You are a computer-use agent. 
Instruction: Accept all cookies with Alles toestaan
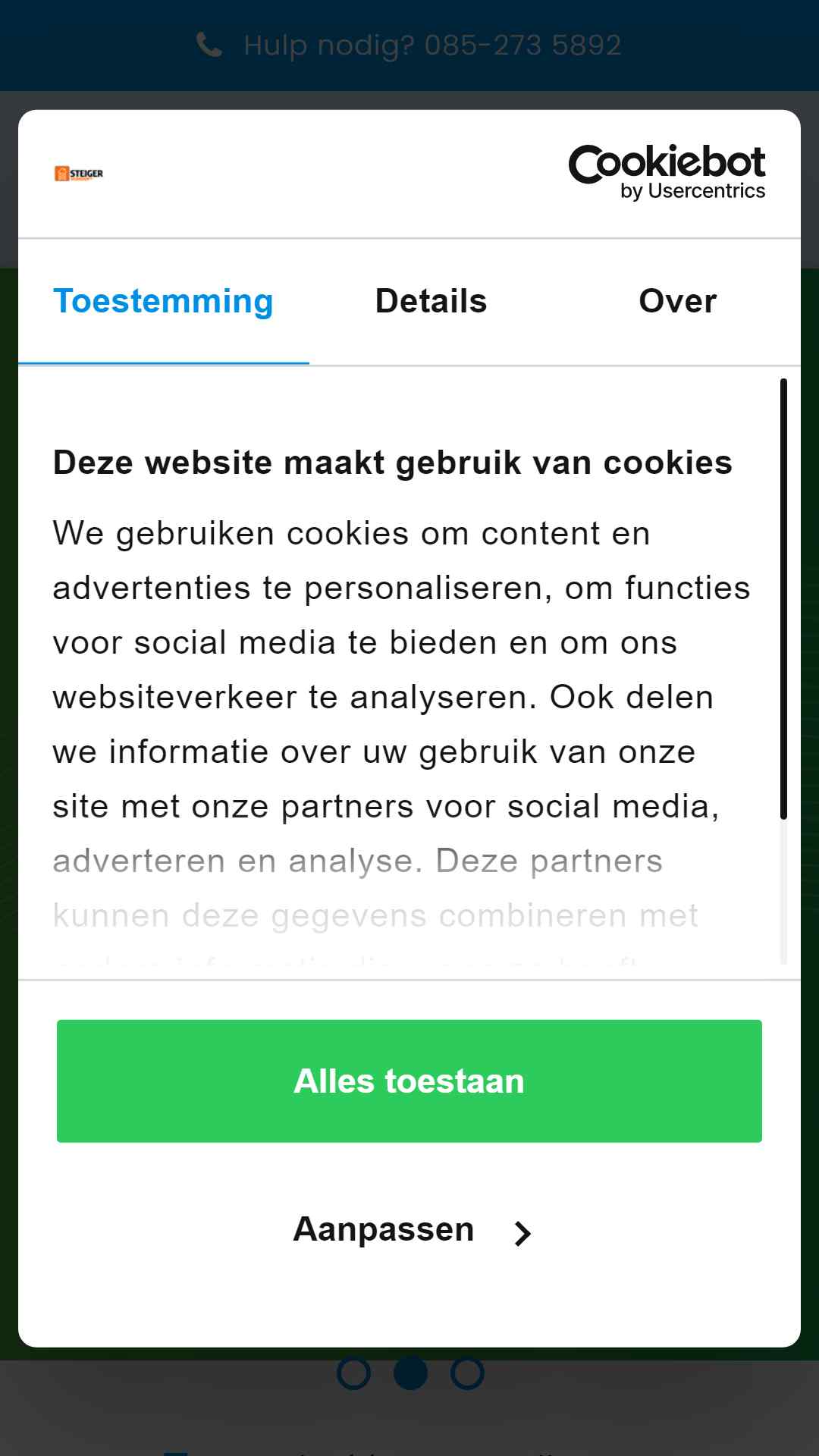click(x=409, y=1081)
